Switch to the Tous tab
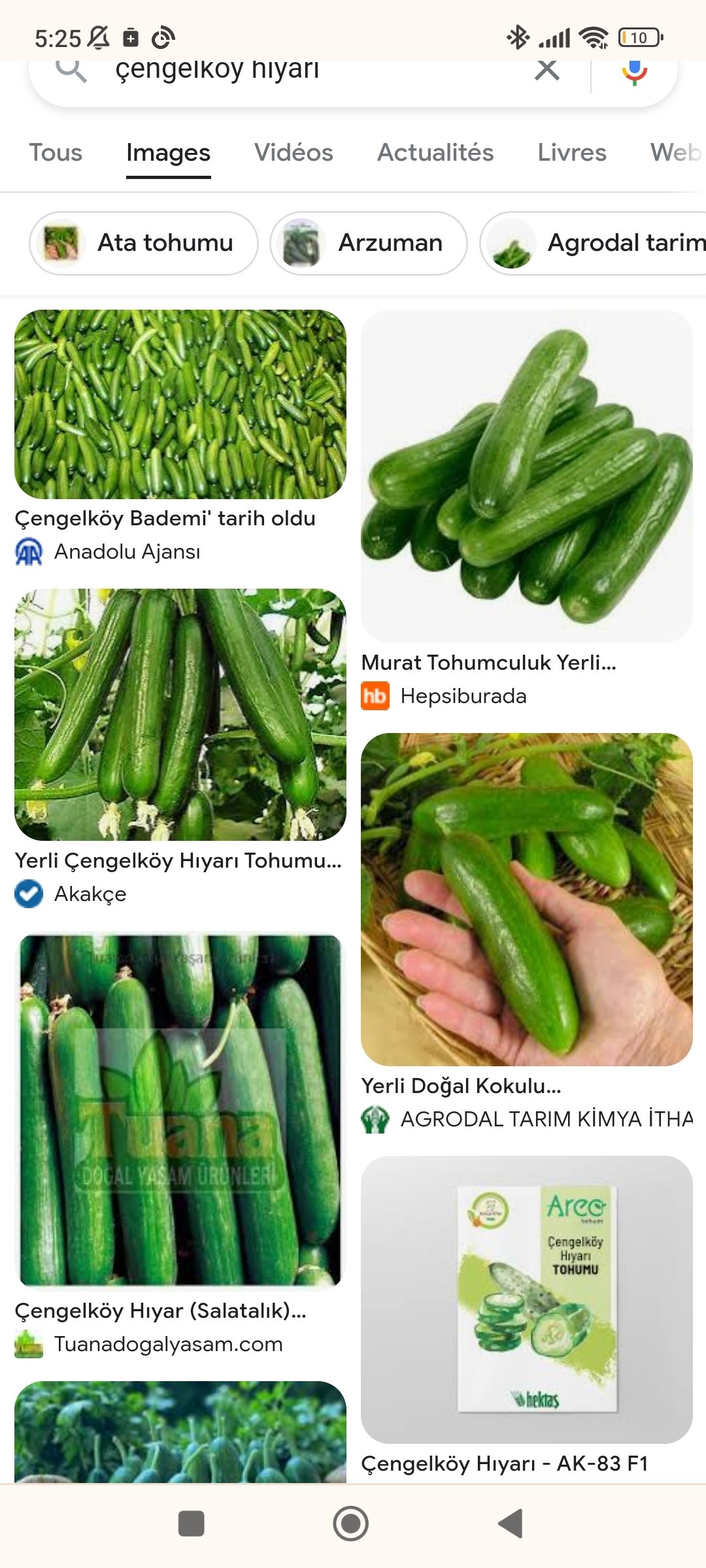 click(x=56, y=152)
